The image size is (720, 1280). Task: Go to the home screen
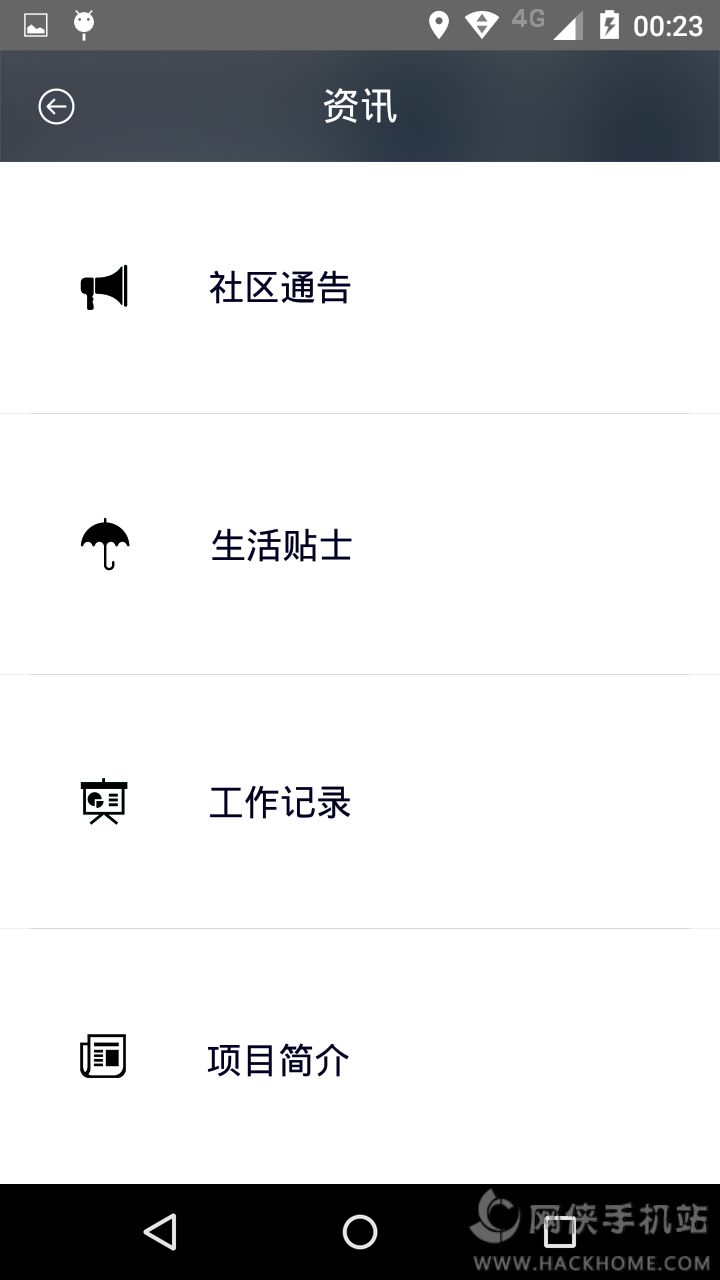tap(360, 1232)
